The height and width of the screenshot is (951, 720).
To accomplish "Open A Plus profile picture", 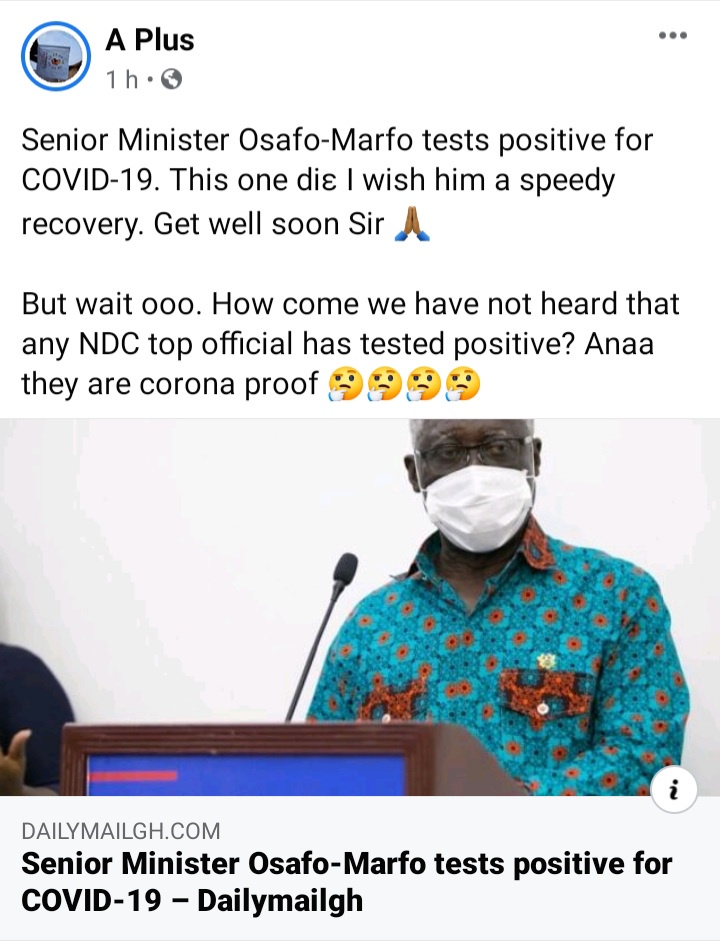I will point(56,56).
